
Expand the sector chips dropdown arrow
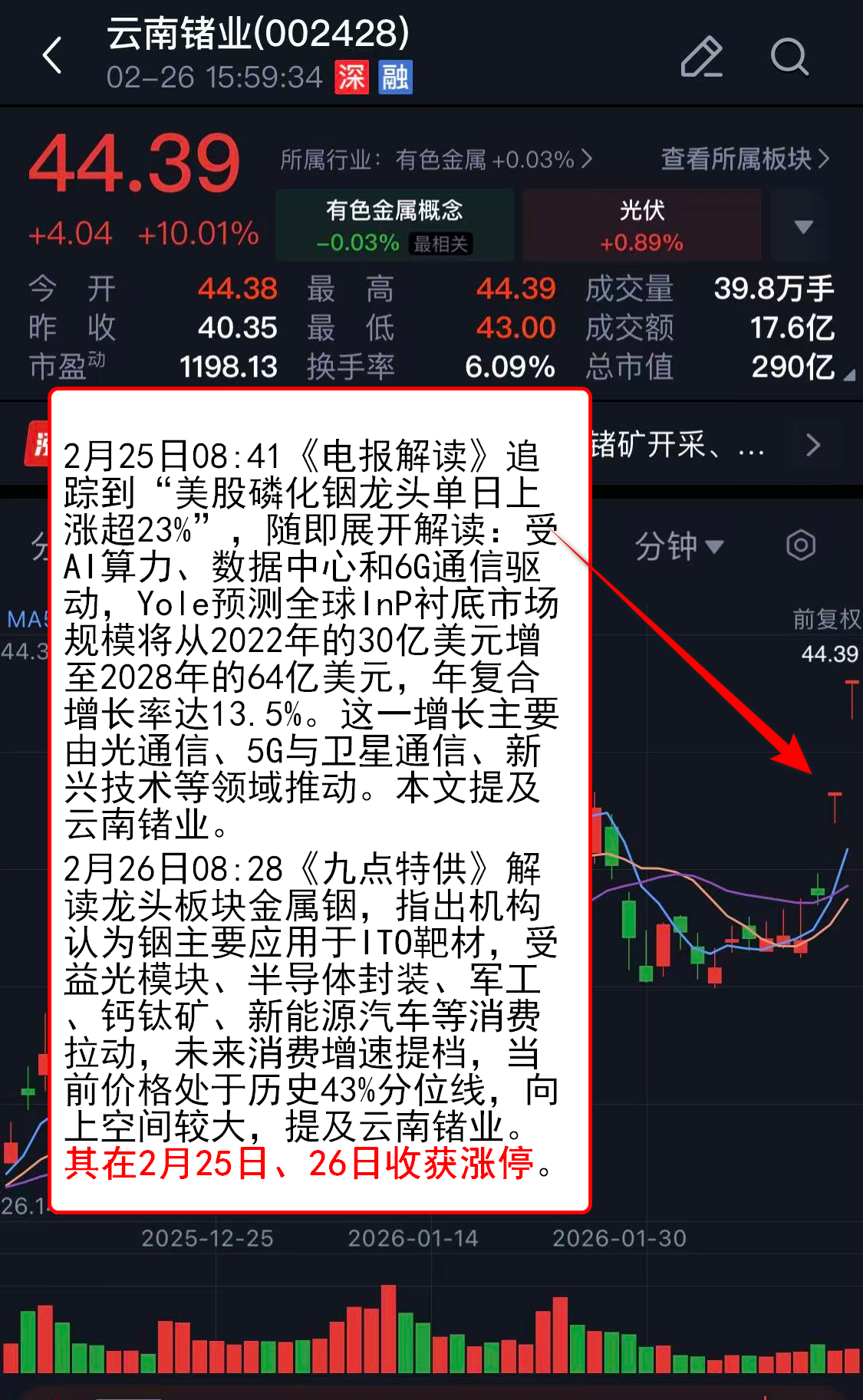pos(803,226)
